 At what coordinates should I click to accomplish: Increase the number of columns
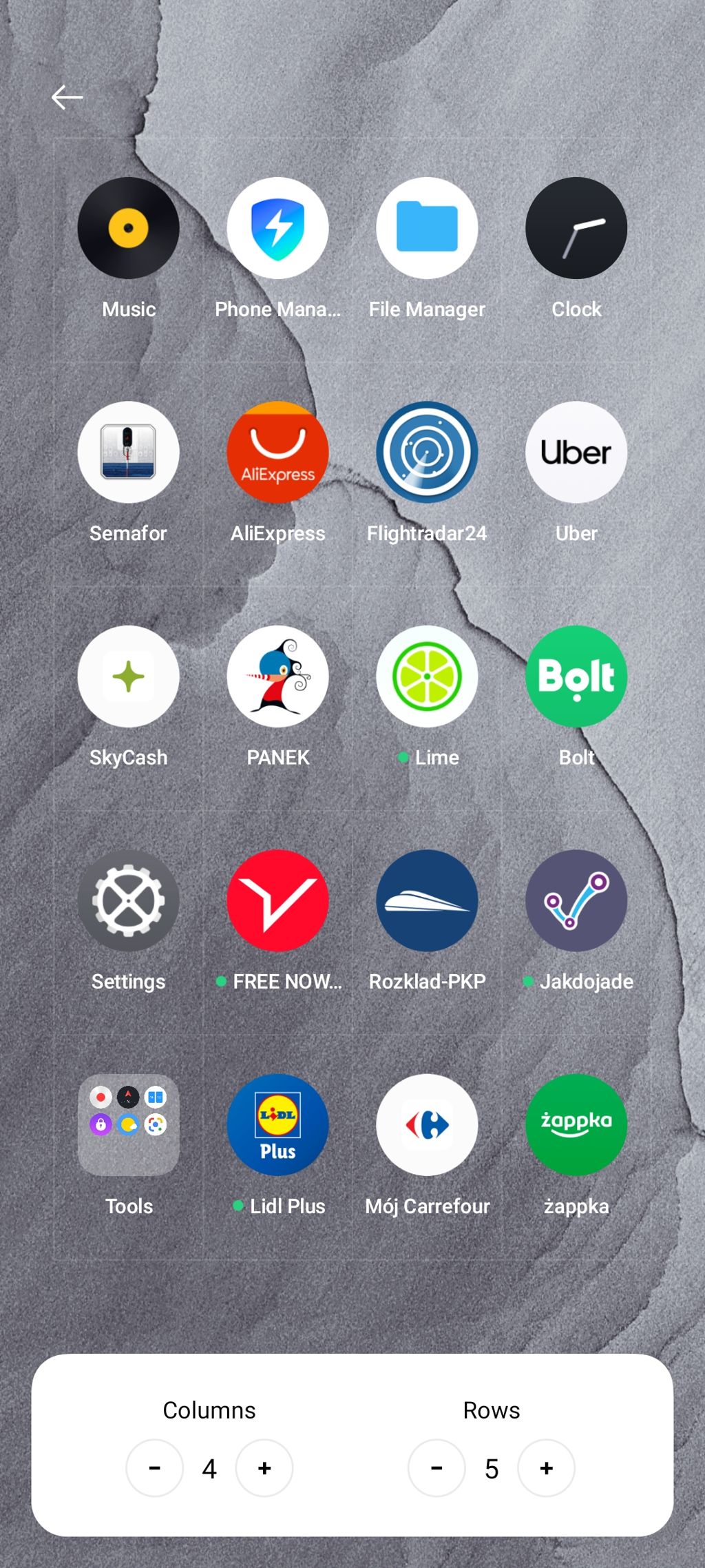pos(264,1467)
